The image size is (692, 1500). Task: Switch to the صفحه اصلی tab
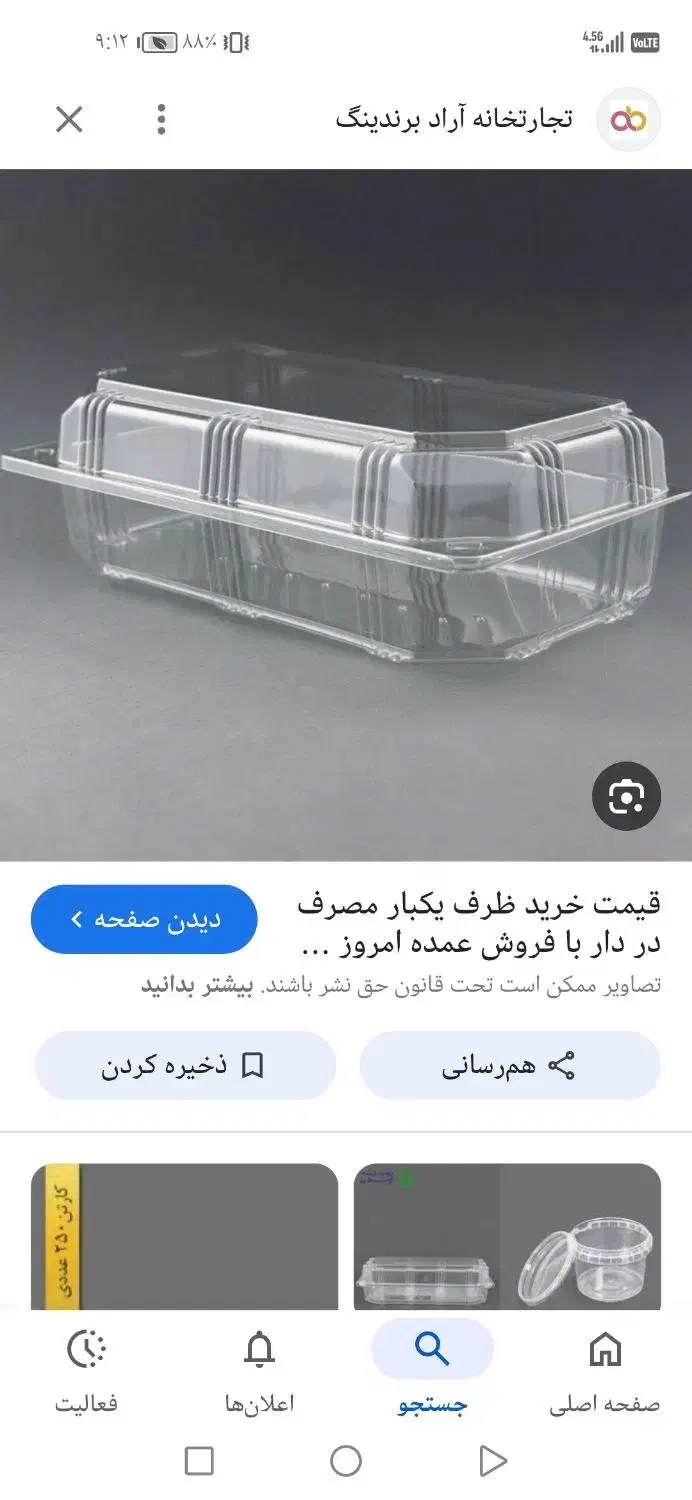coord(604,1372)
